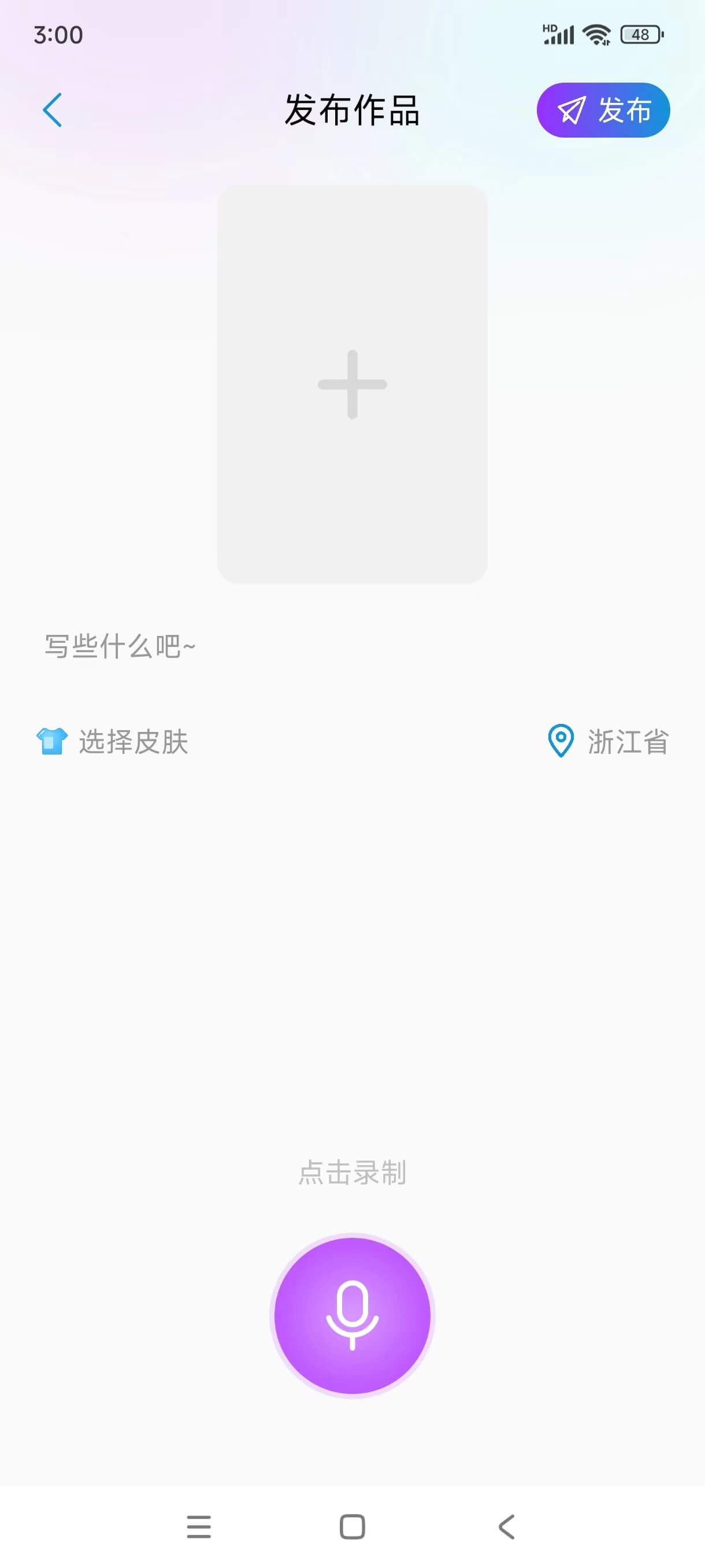The height and width of the screenshot is (1568, 705).
Task: Tap the 发布作品 title text
Action: 352,112
